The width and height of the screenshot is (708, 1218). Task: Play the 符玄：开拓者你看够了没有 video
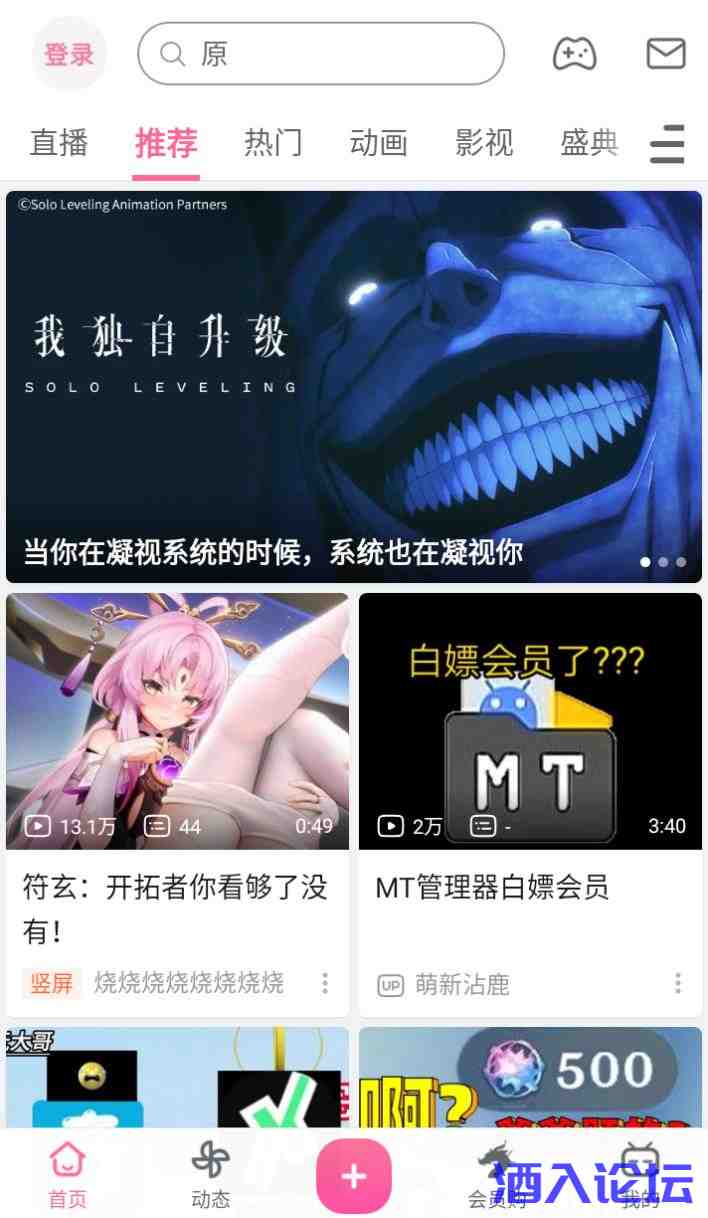click(177, 721)
